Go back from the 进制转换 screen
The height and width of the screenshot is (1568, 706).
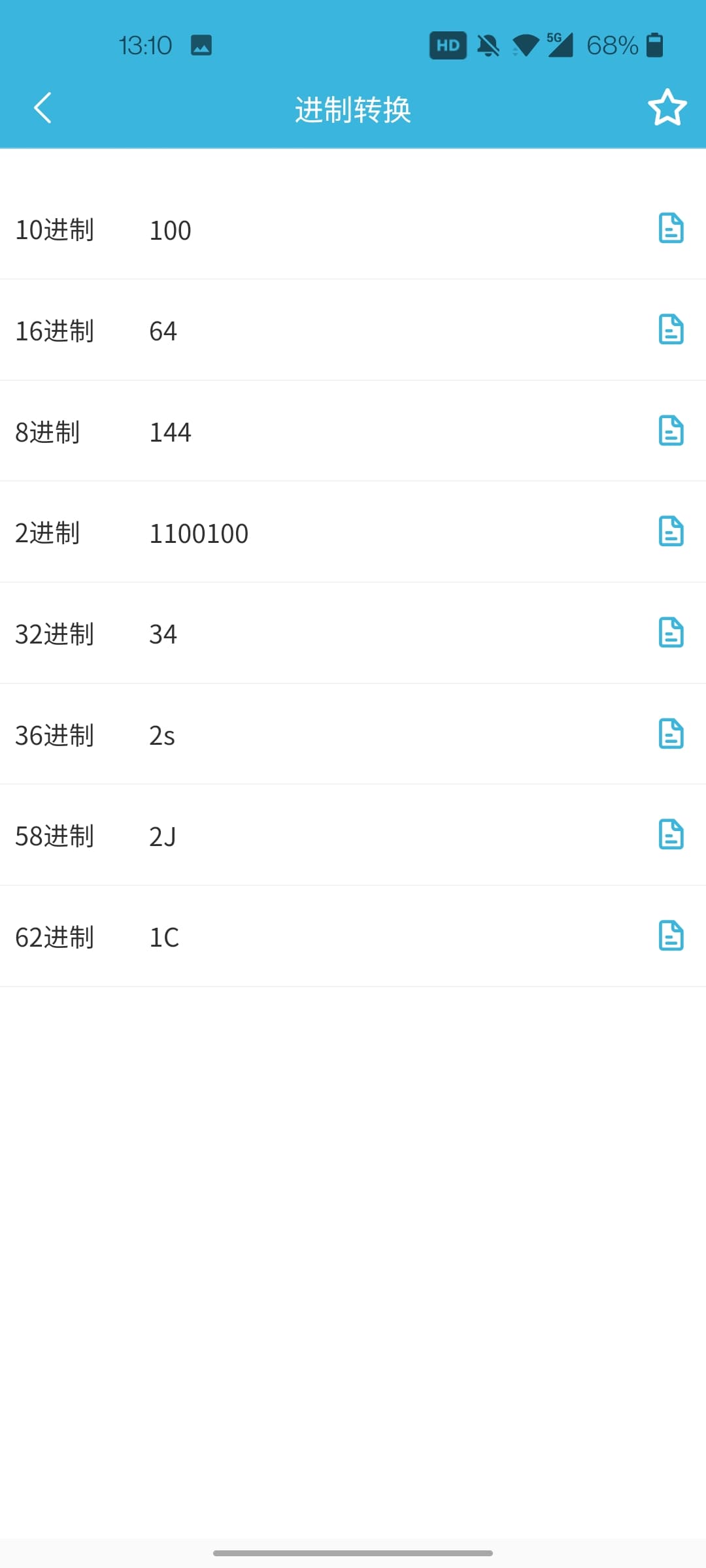click(x=43, y=108)
